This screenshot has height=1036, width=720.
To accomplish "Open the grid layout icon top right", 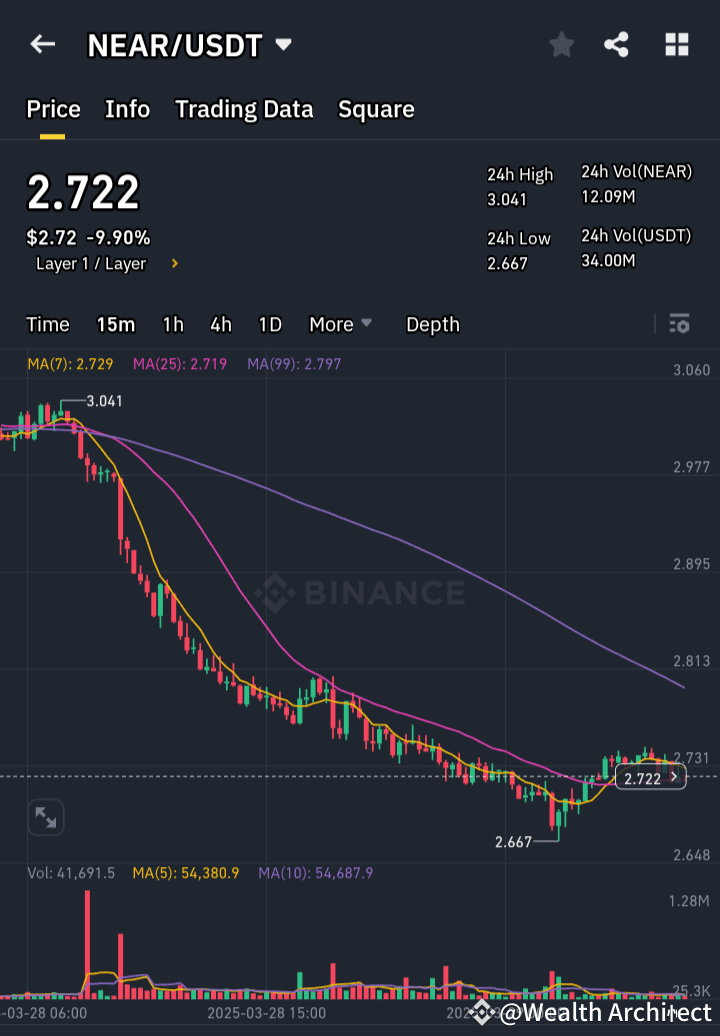I will [677, 44].
